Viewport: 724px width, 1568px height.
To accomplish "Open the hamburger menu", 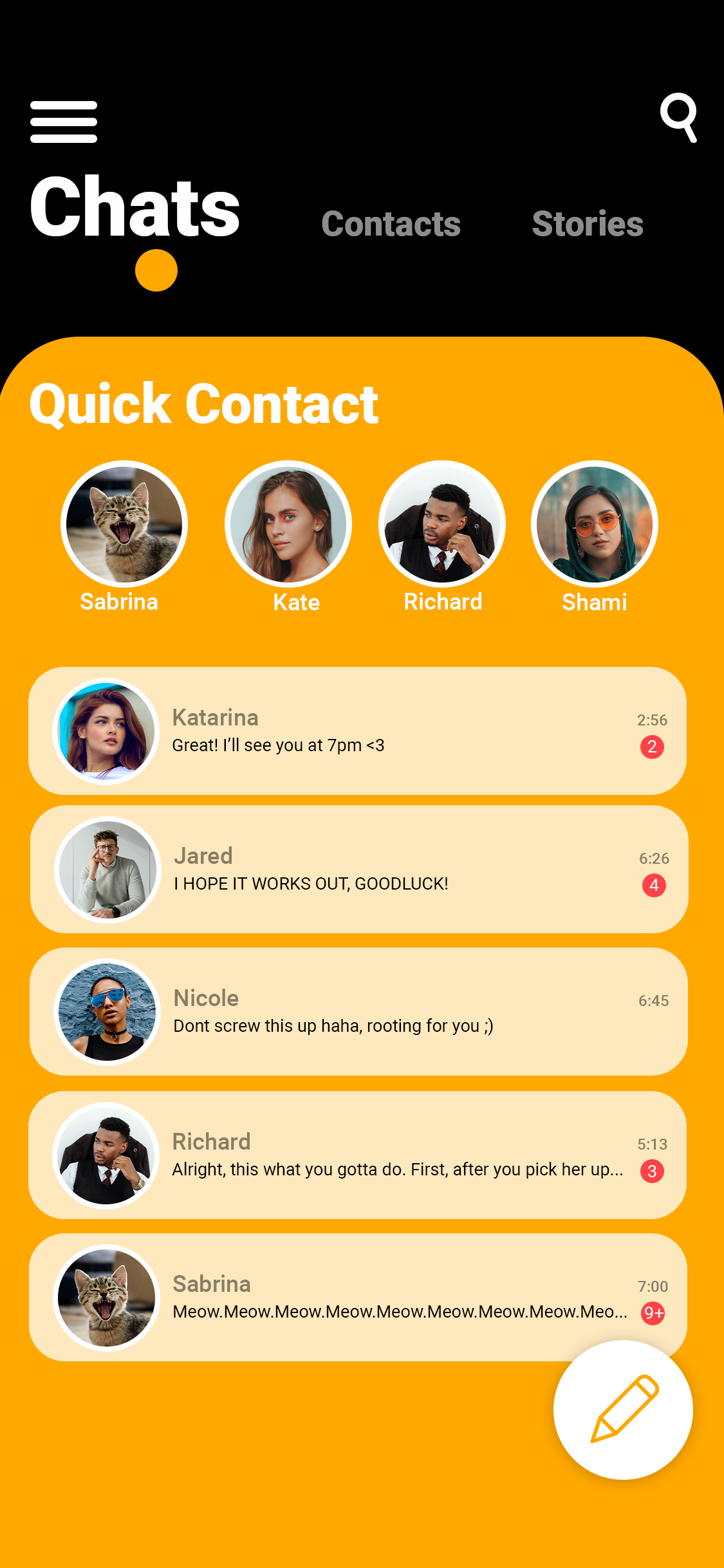I will coord(64,122).
